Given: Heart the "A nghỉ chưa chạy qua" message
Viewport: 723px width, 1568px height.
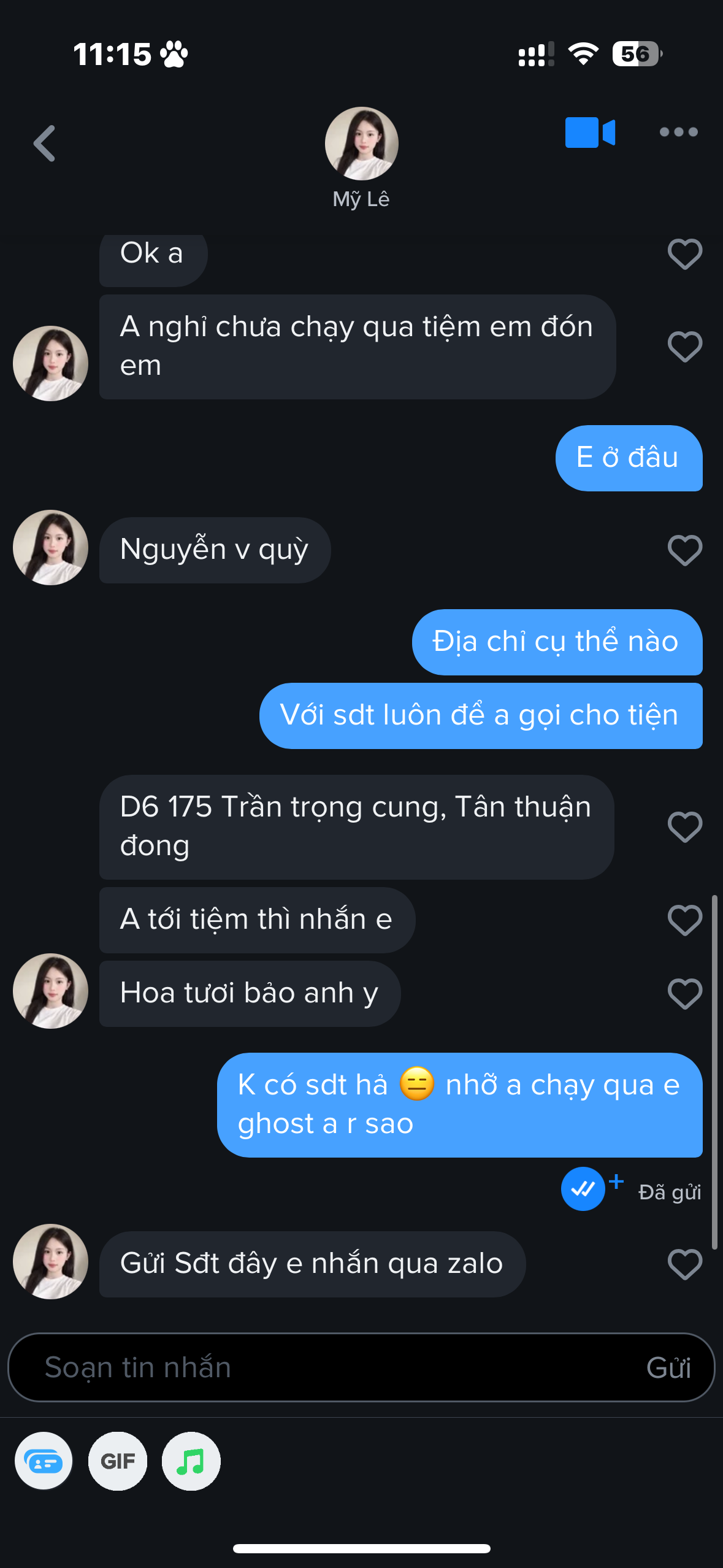Looking at the screenshot, I should pos(684,347).
